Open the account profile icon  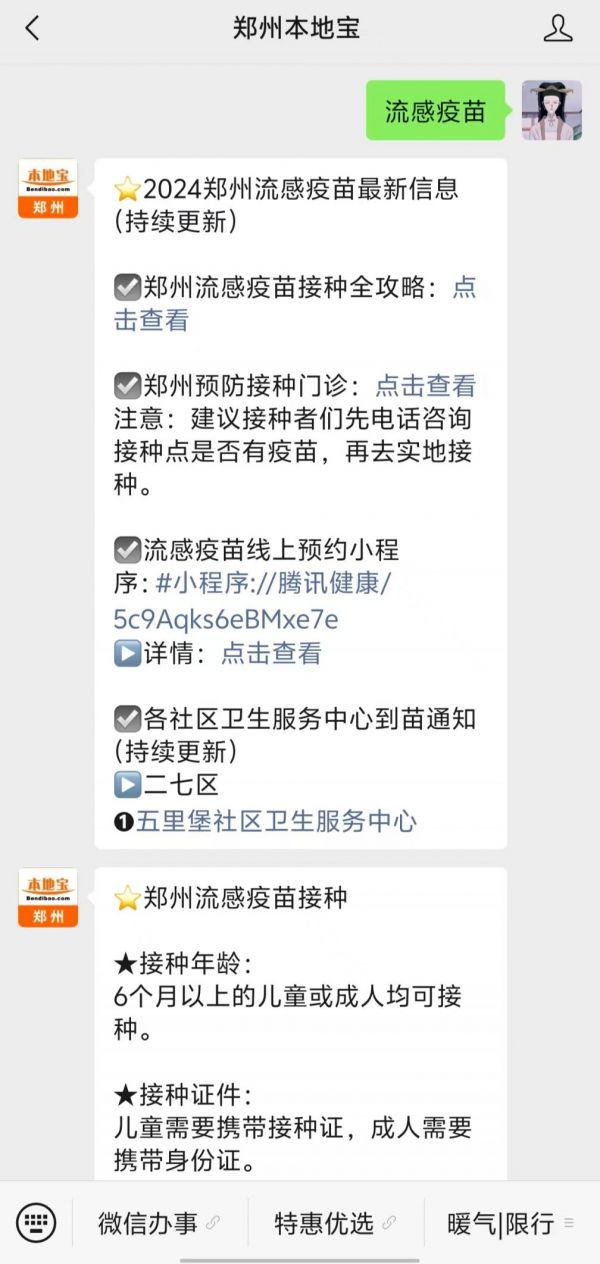tap(558, 28)
